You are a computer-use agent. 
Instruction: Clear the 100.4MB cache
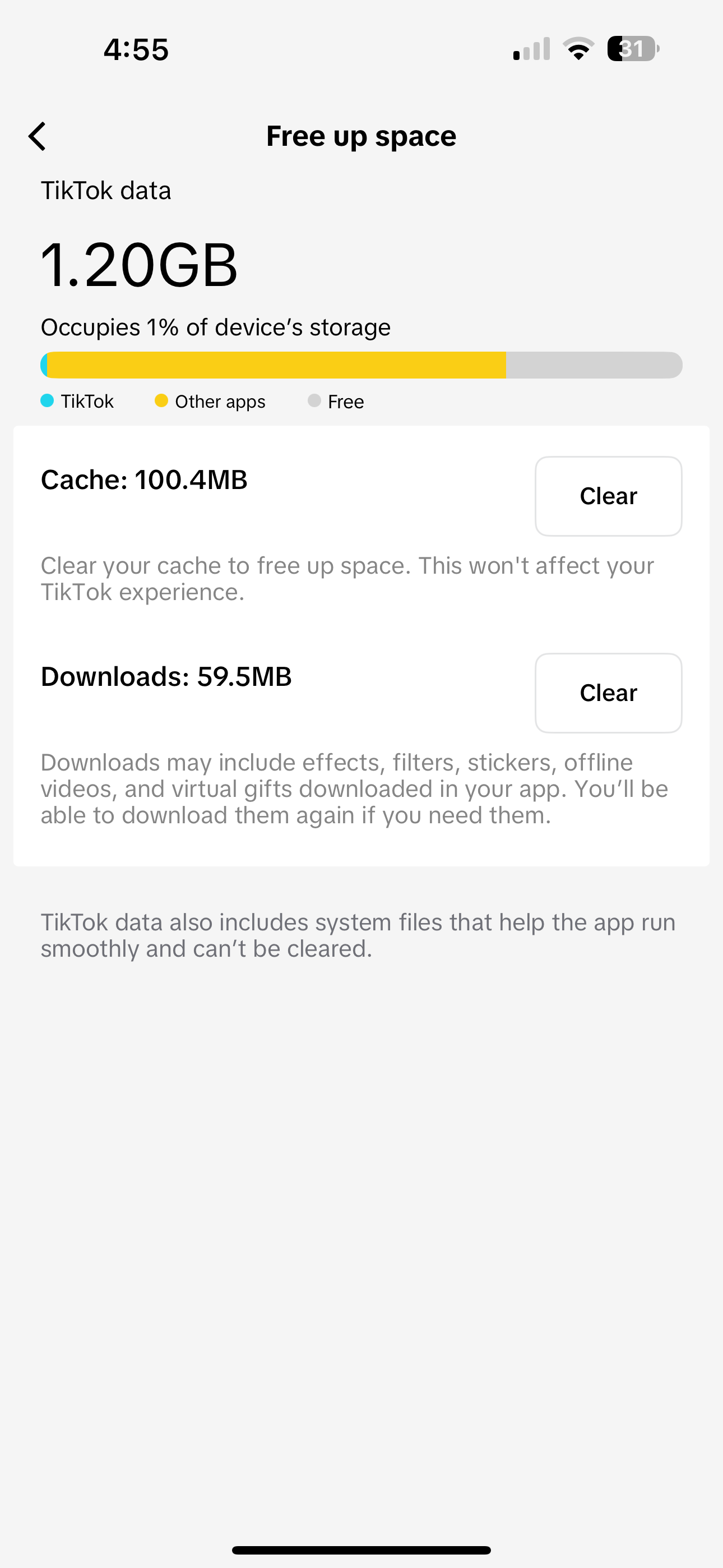click(608, 496)
